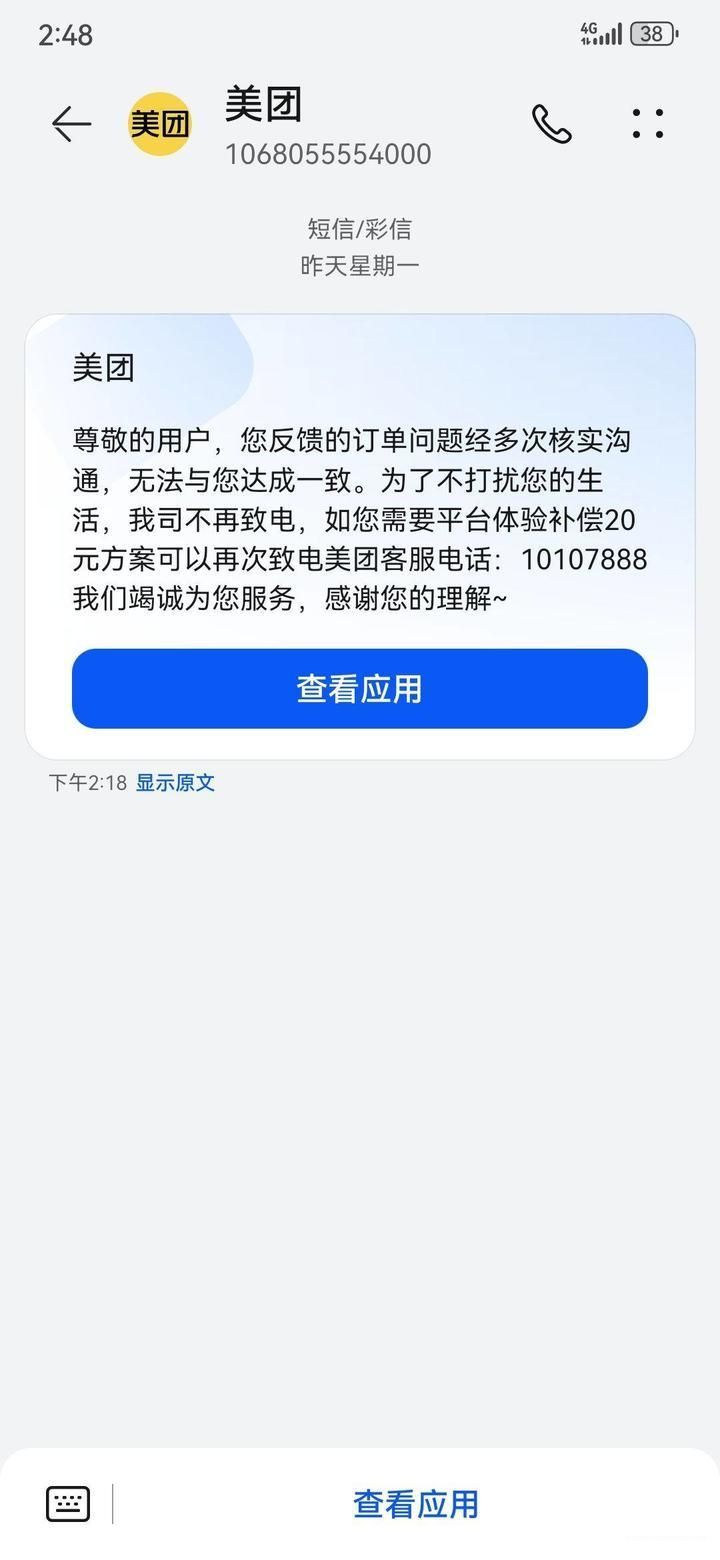Tap the bottom 查看应用 menu item
Image resolution: width=720 pixels, height=1560 pixels.
[415, 1504]
